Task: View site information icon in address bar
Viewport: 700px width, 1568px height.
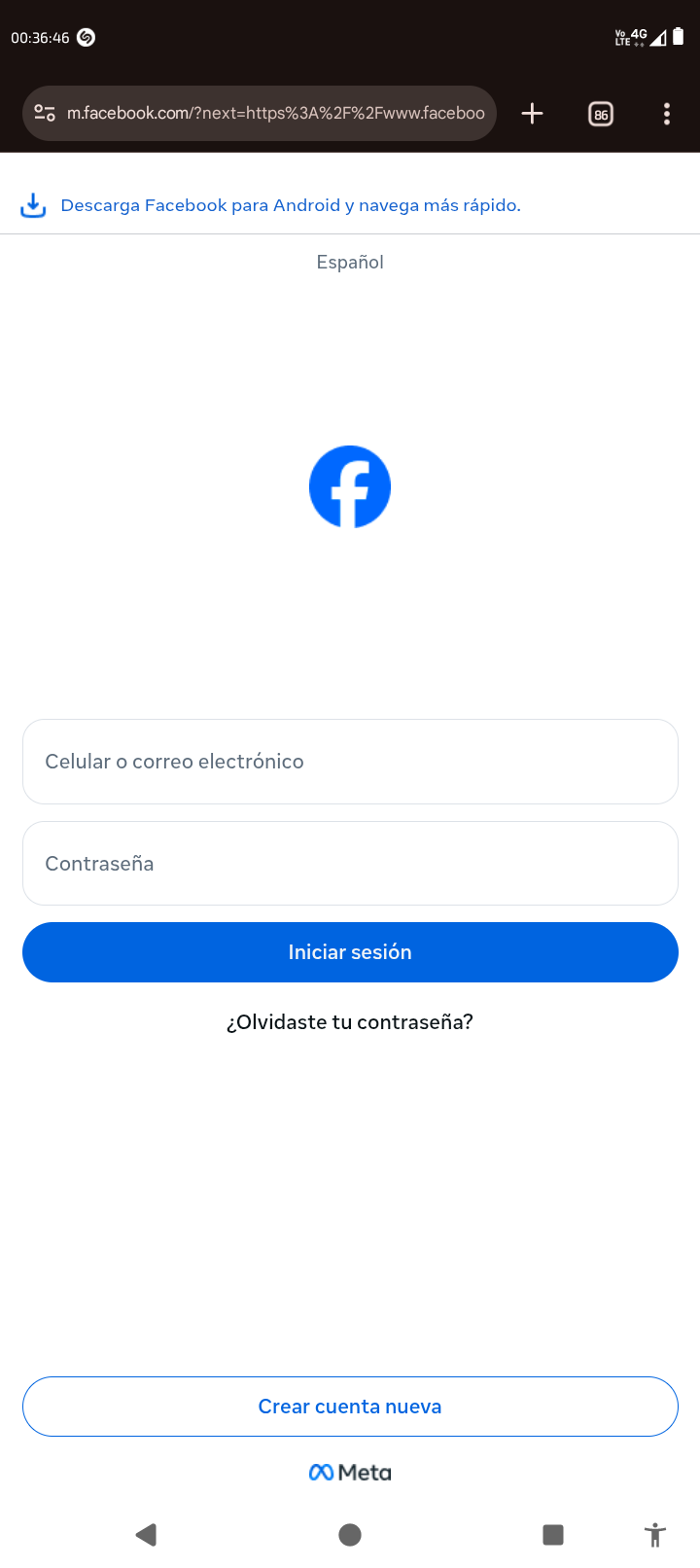Action: coord(45,114)
